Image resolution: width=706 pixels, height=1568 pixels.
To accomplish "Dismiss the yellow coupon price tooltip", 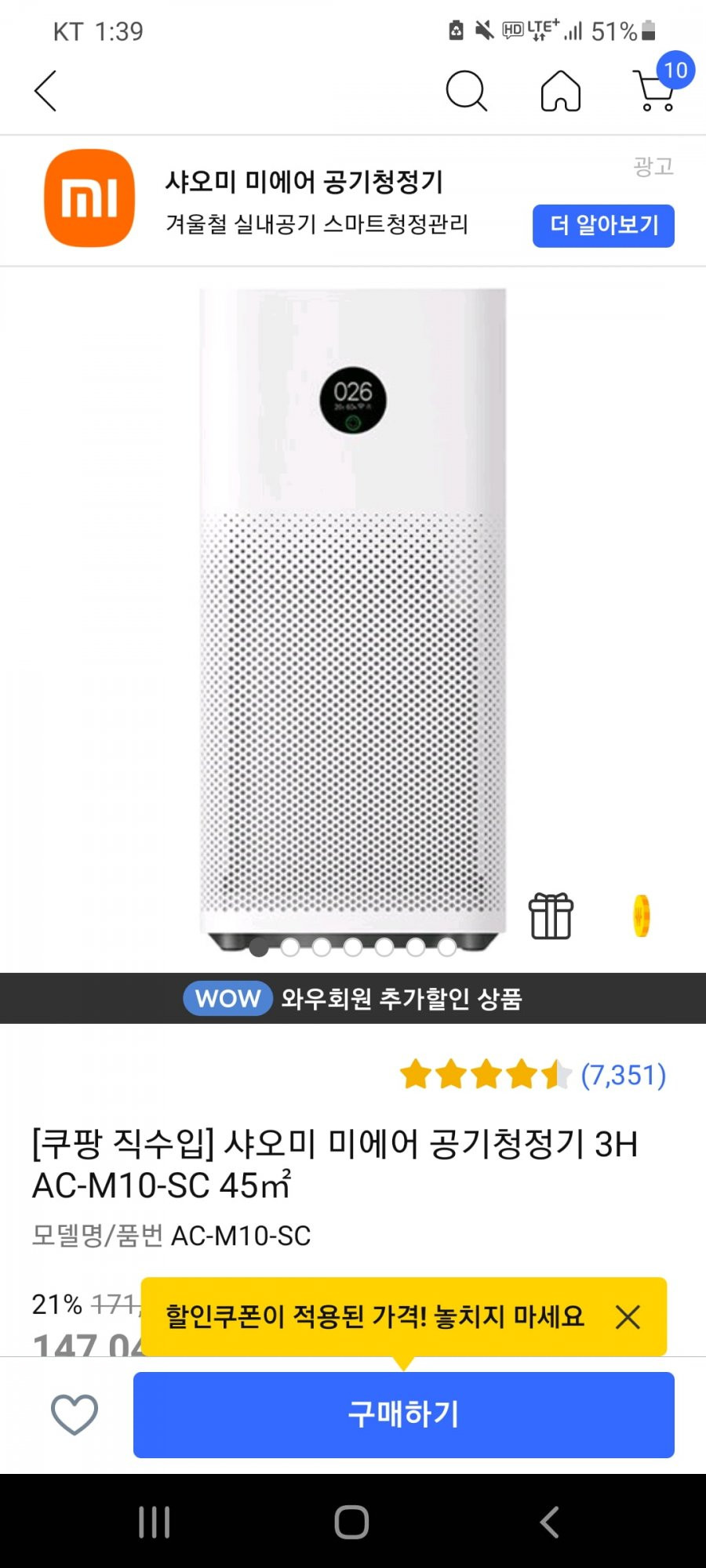I will coord(628,1317).
